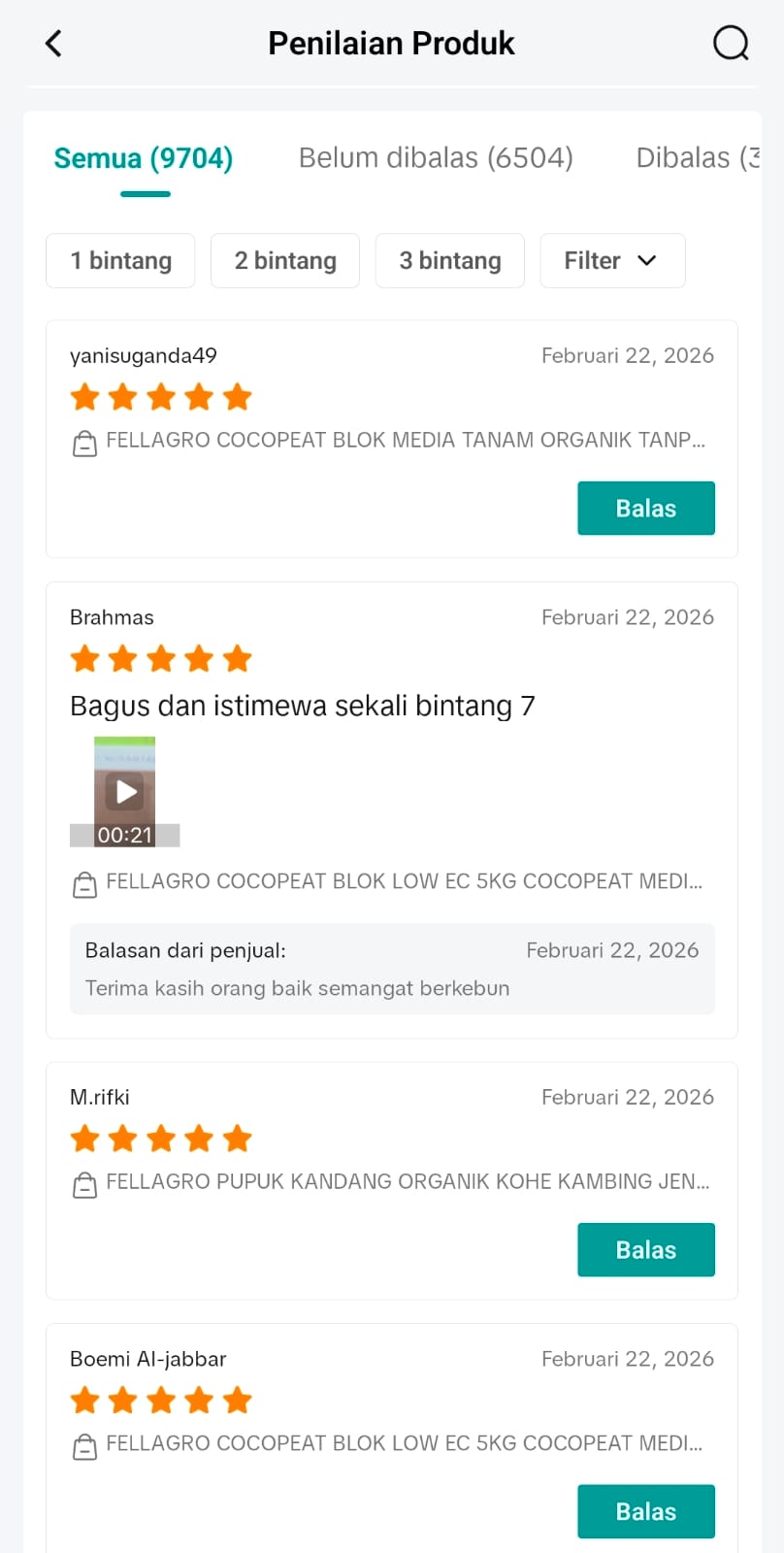Switch to Belum dibalas tab
The height and width of the screenshot is (1553, 784).
pos(436,158)
